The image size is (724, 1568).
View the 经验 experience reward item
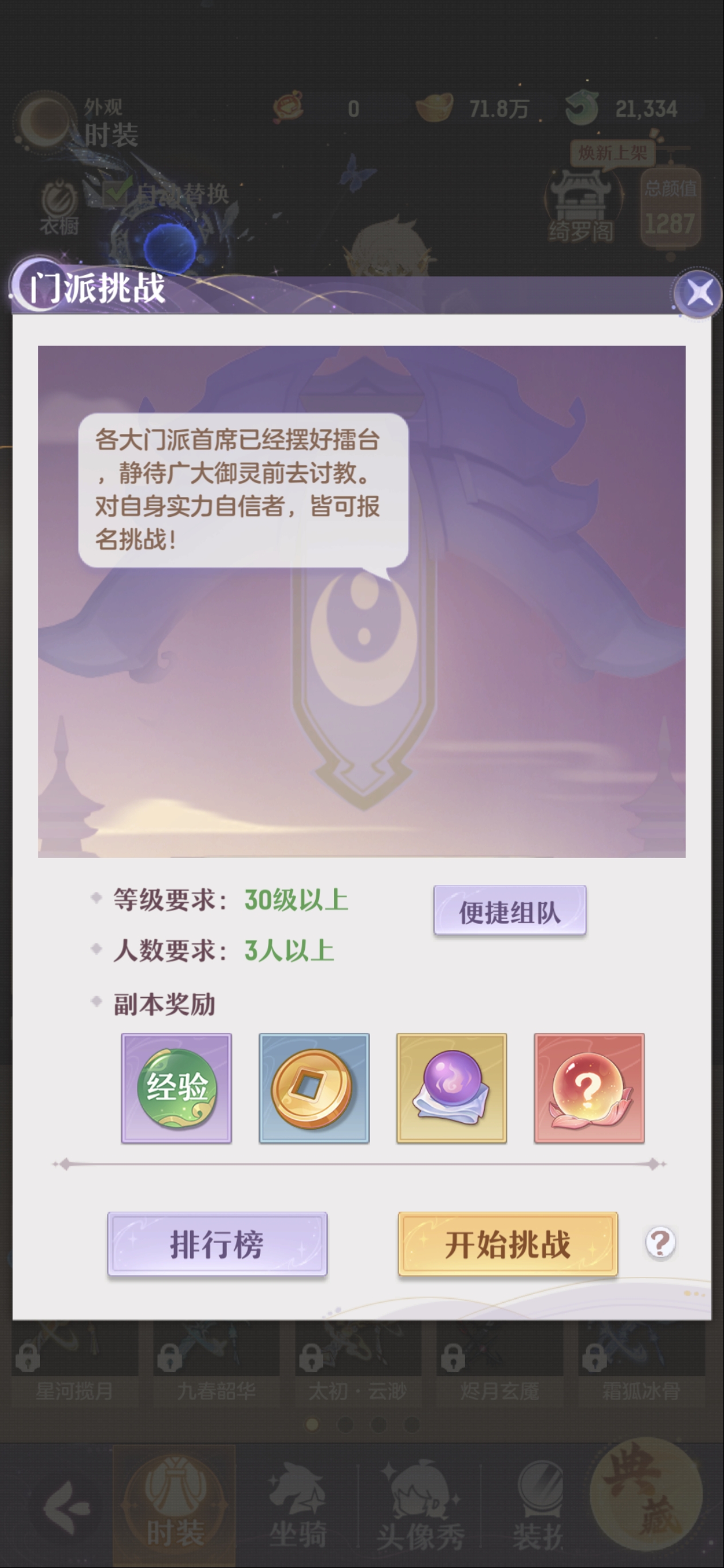point(176,1088)
